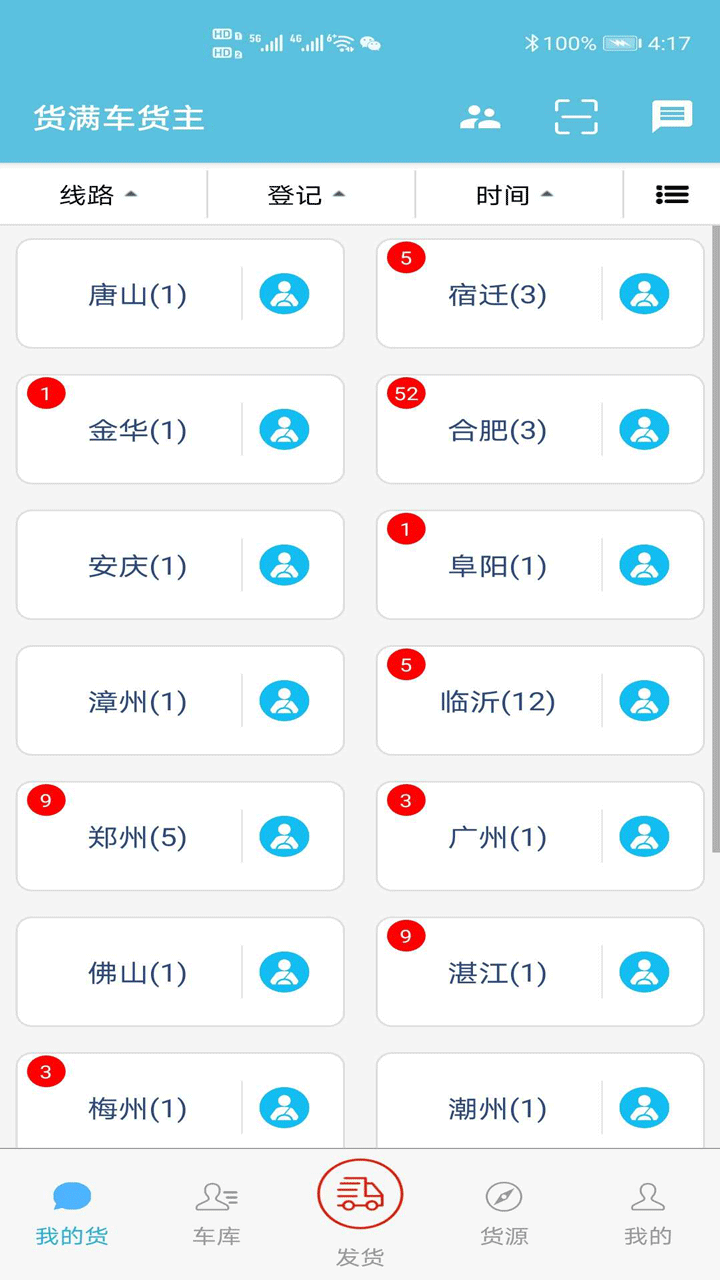Open the contacts icon in the title bar
720x1280 pixels.
point(481,117)
